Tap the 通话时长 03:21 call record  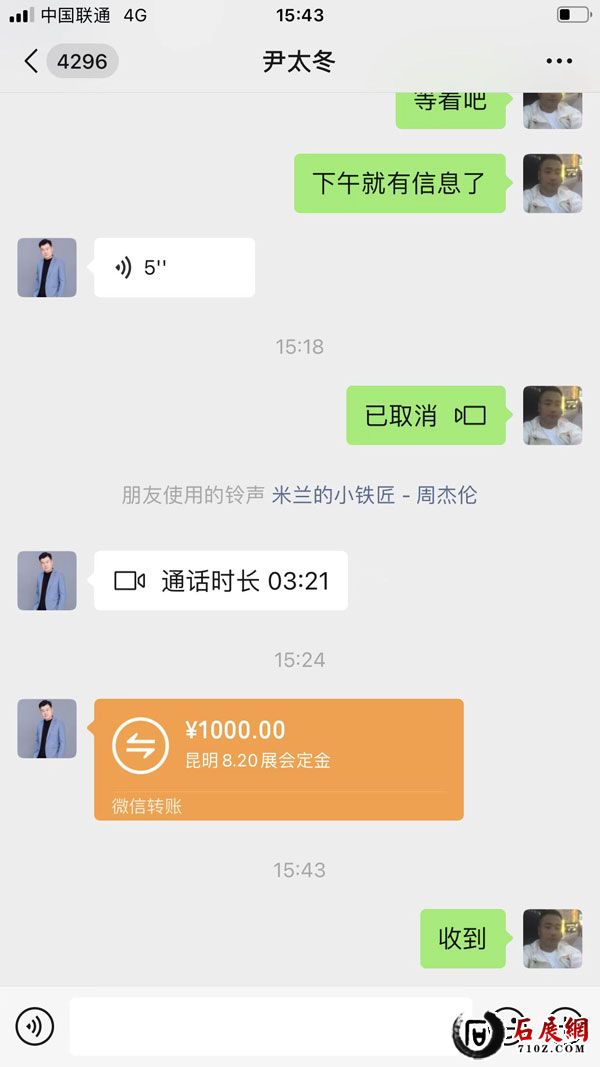click(221, 581)
